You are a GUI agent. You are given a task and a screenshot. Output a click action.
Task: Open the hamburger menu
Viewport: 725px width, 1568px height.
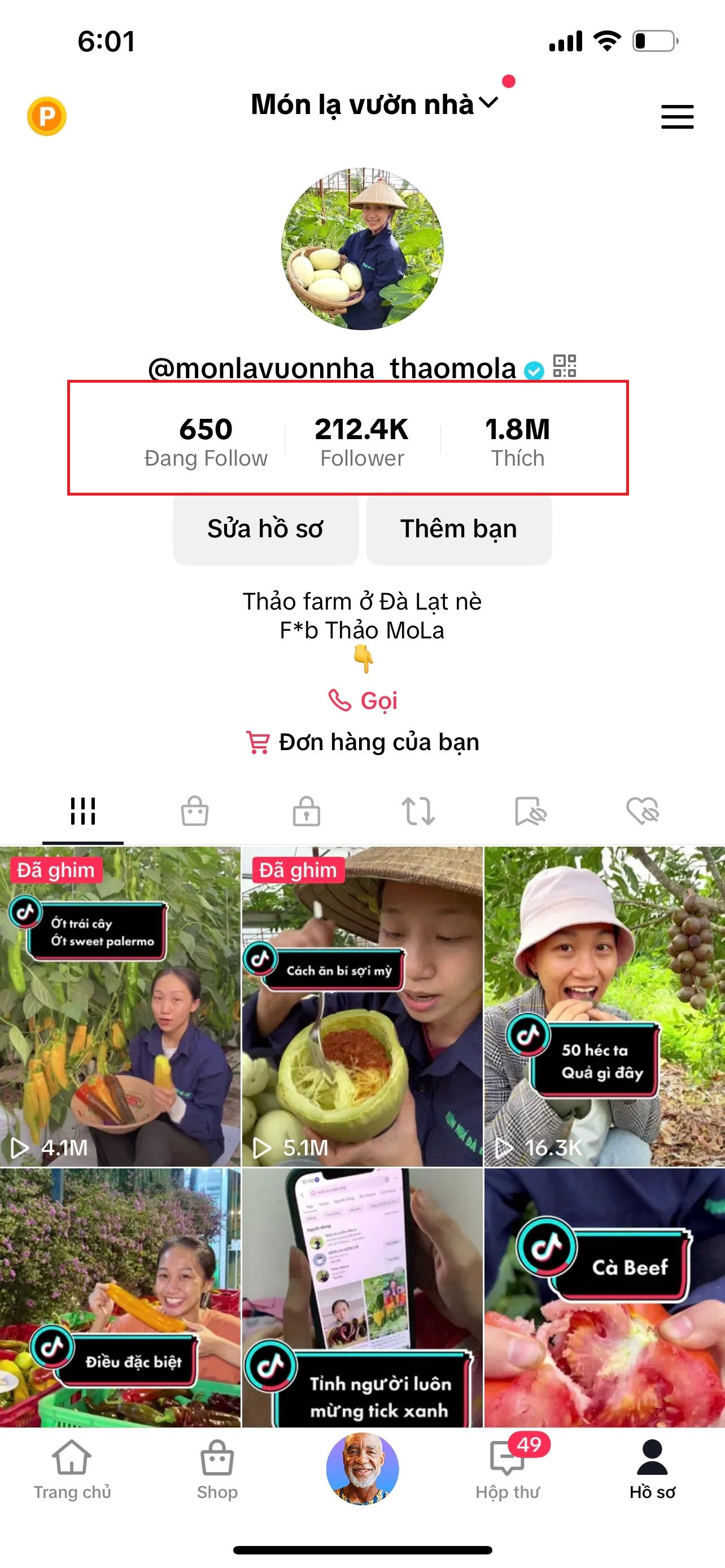677,116
